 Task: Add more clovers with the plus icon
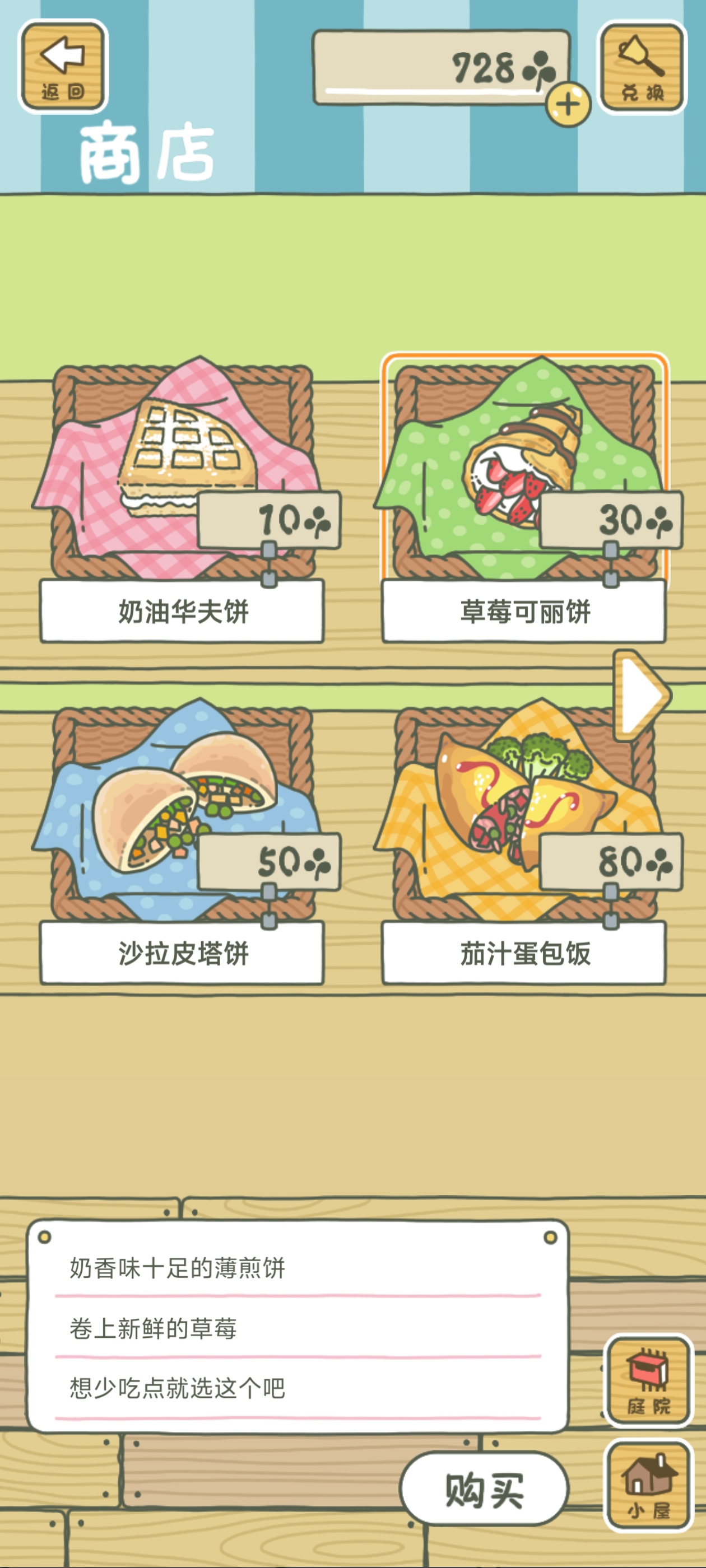568,104
